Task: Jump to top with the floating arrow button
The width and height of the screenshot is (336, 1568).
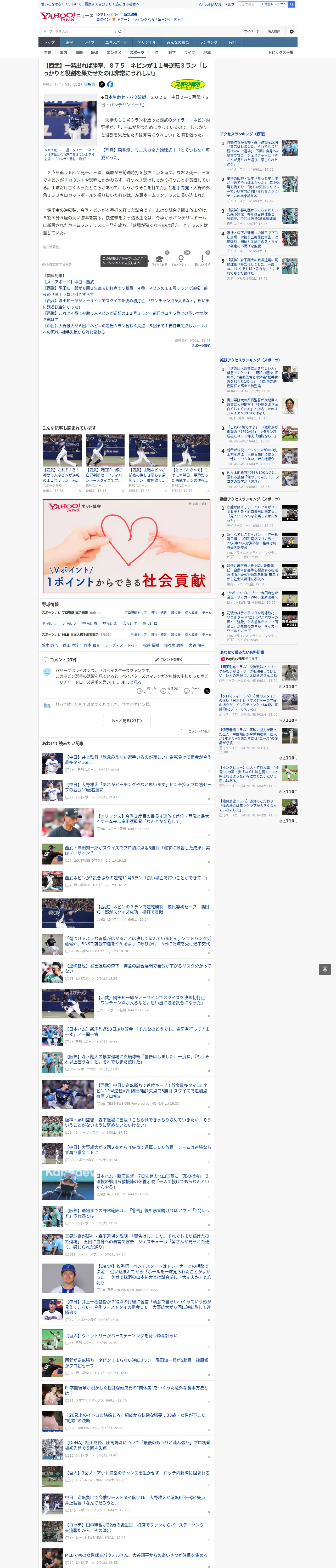Action: [325, 970]
